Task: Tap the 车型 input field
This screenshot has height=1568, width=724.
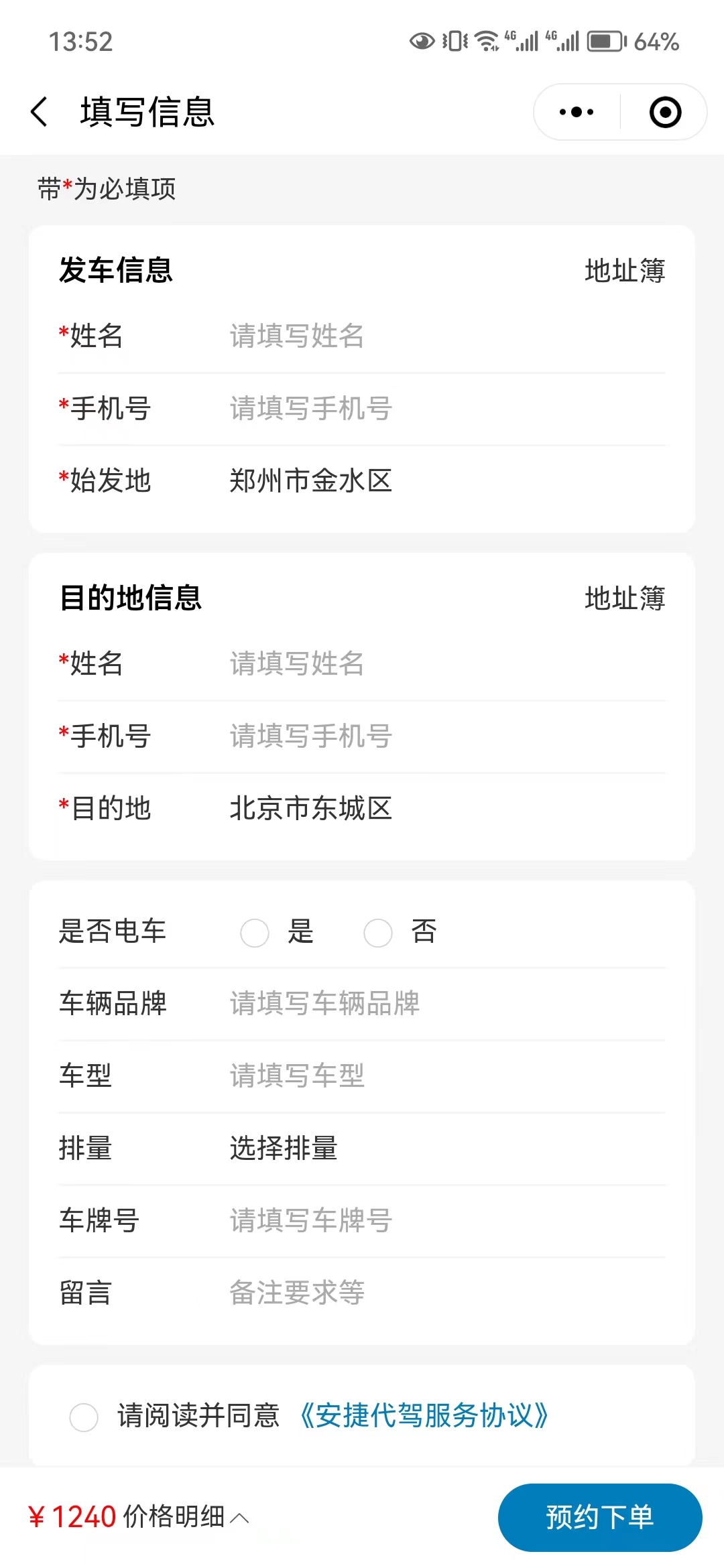Action: point(442,1075)
